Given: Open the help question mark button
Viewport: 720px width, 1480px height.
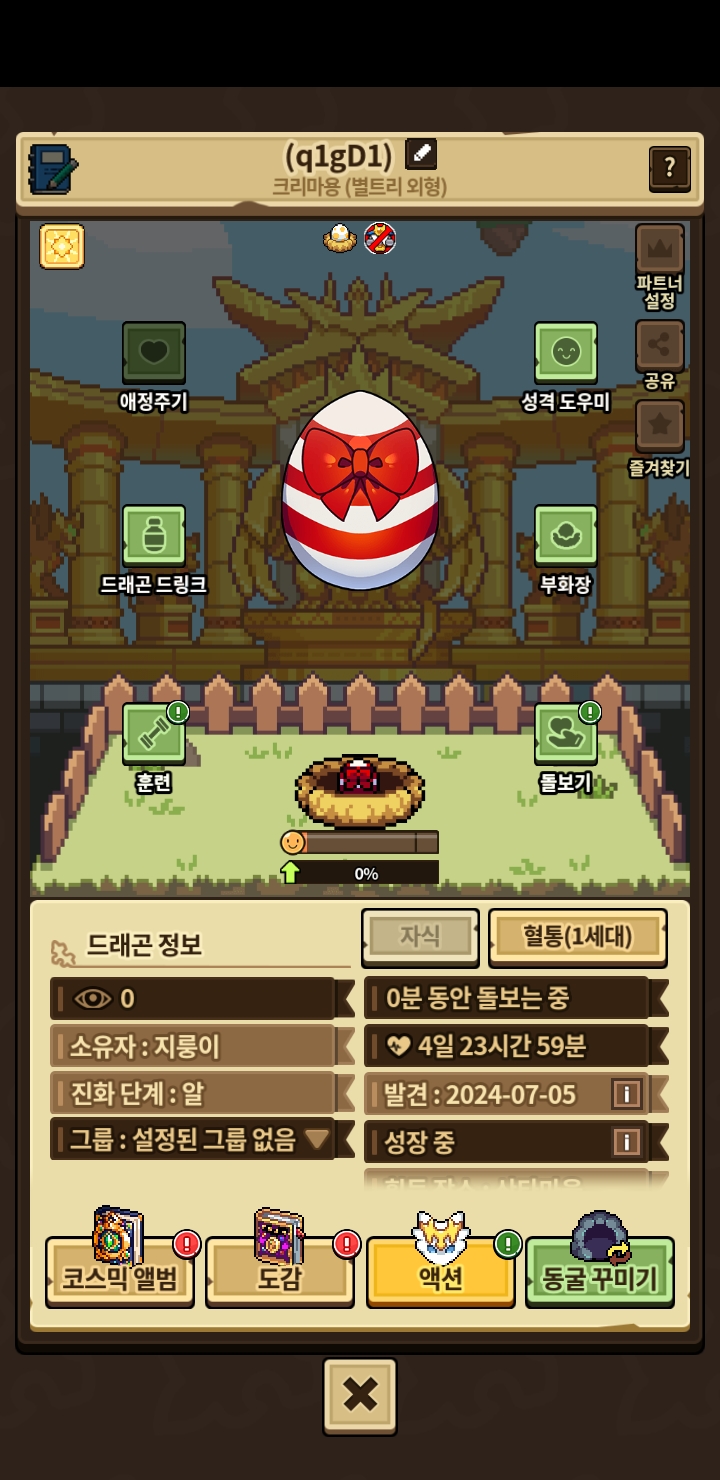Looking at the screenshot, I should tap(670, 168).
